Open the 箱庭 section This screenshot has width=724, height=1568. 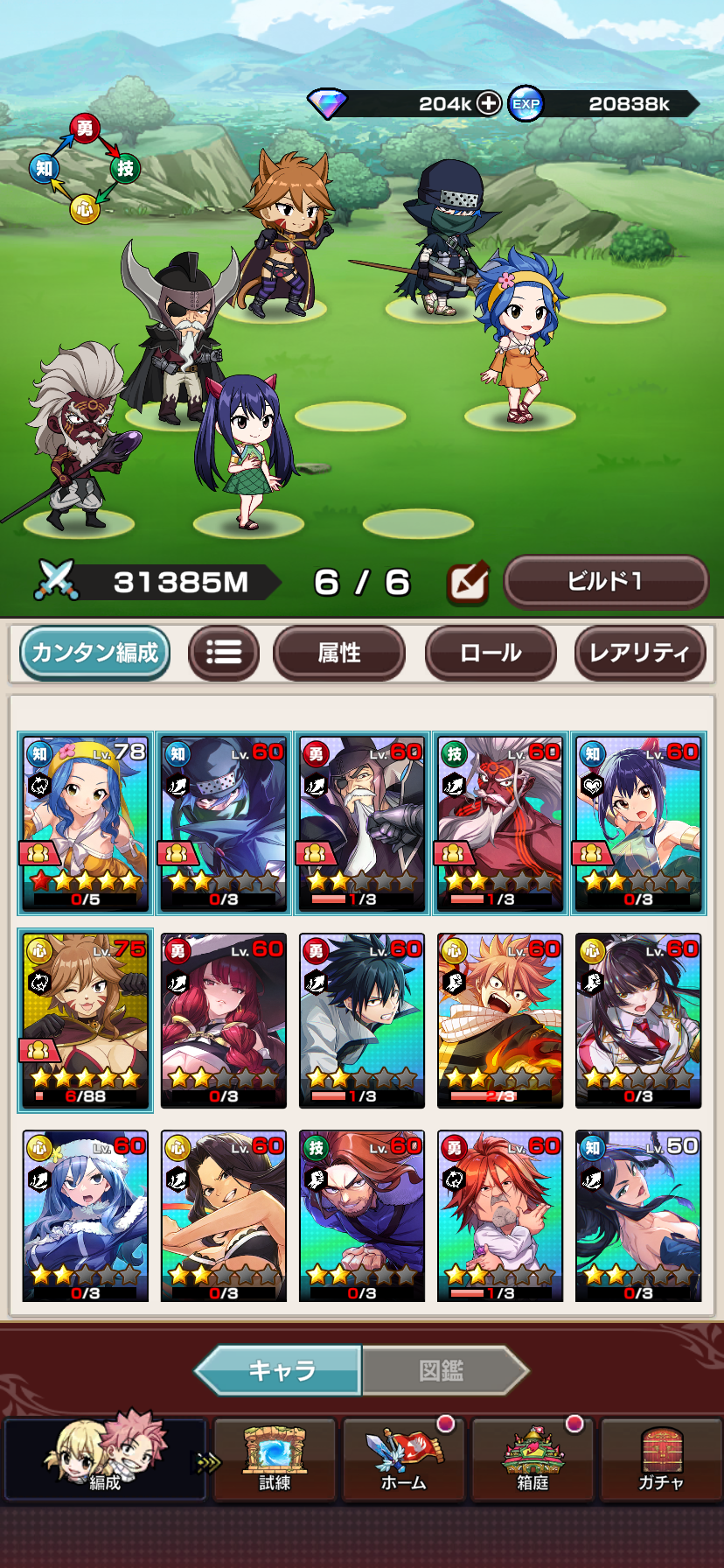[x=533, y=1459]
